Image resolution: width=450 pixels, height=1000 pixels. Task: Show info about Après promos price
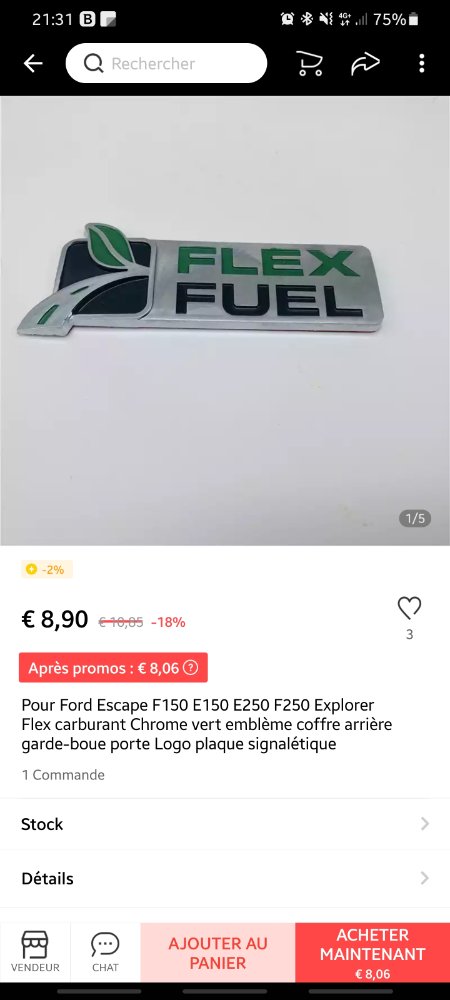point(190,668)
